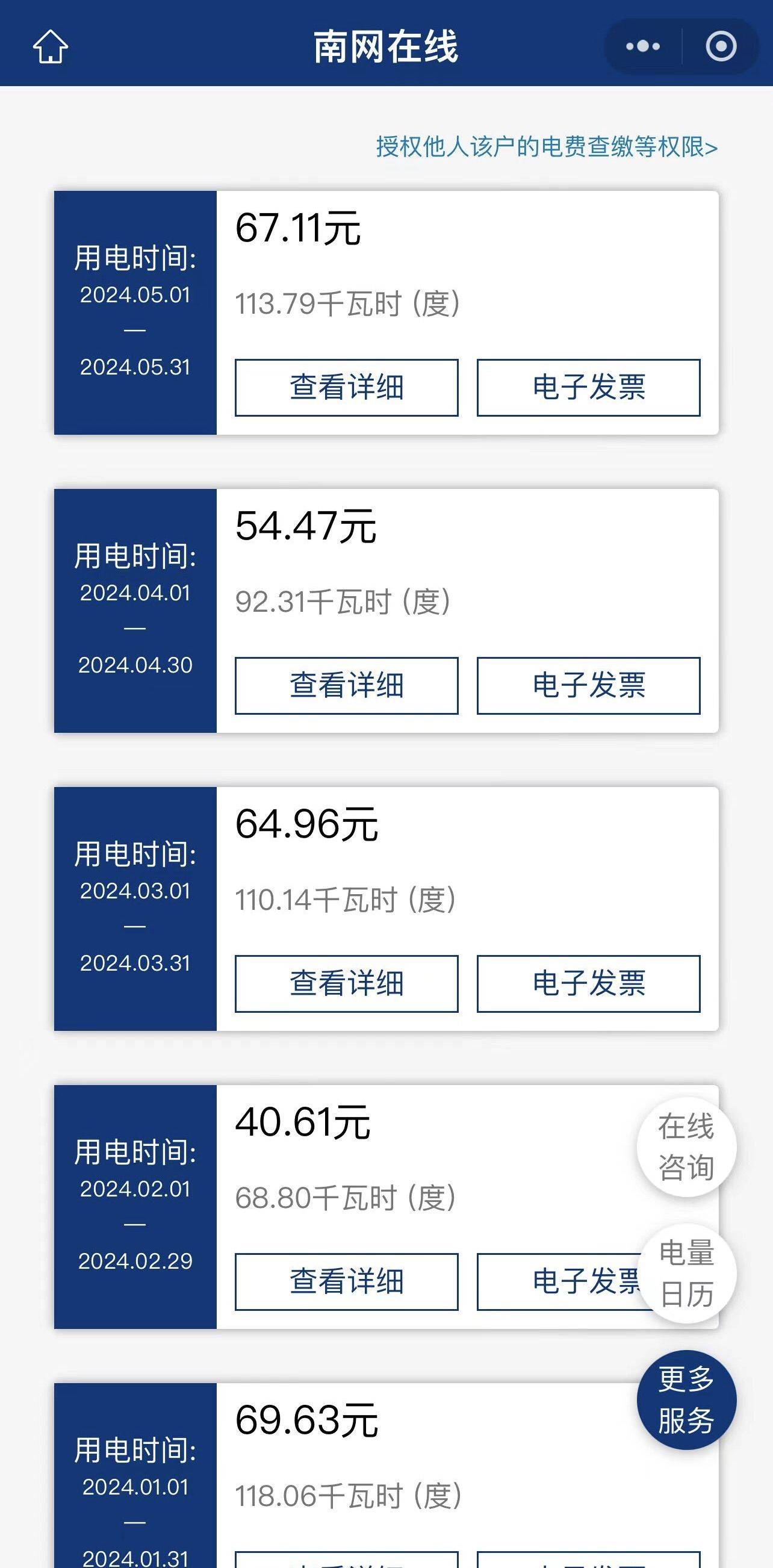Open the 电量日历 floating button
The width and height of the screenshot is (773, 1568).
(x=686, y=1274)
